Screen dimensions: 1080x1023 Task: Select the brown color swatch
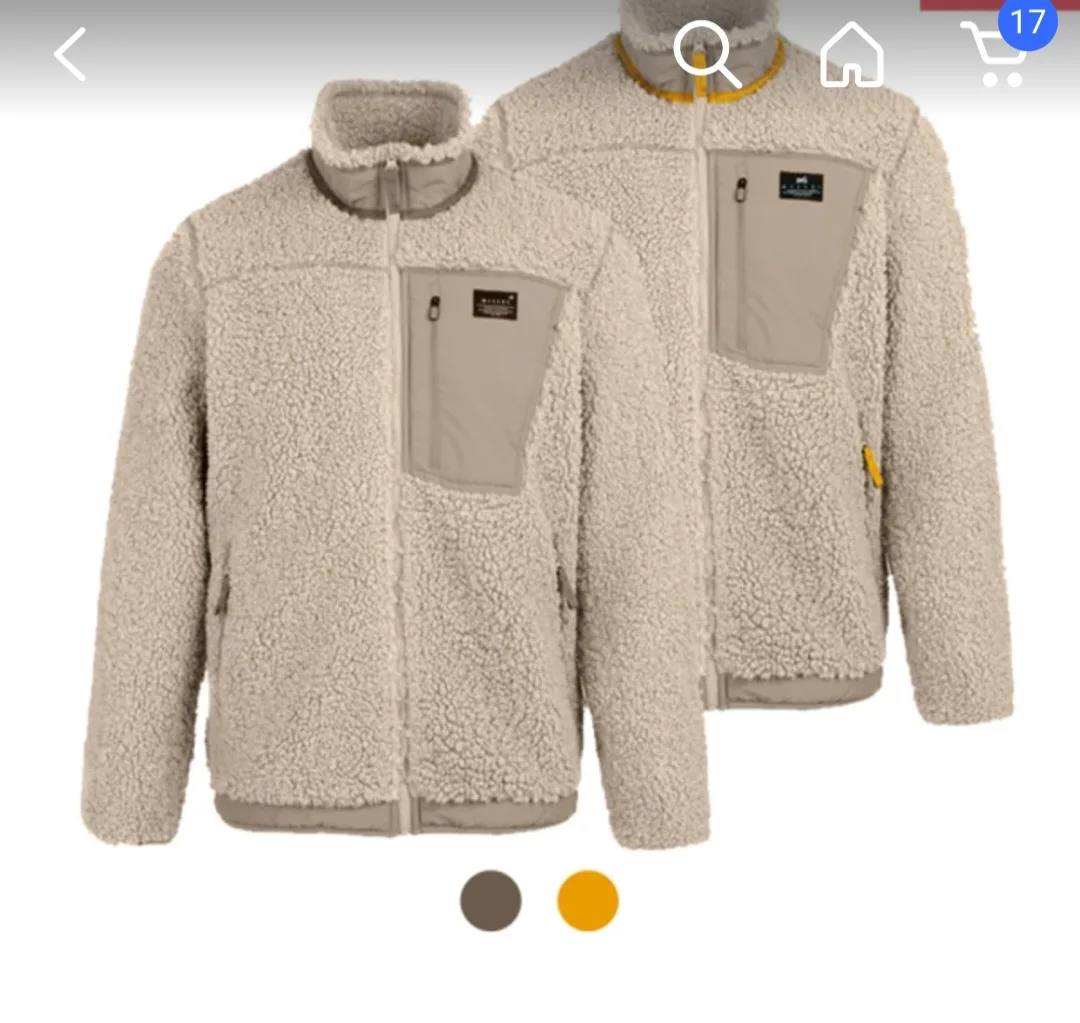[x=490, y=900]
